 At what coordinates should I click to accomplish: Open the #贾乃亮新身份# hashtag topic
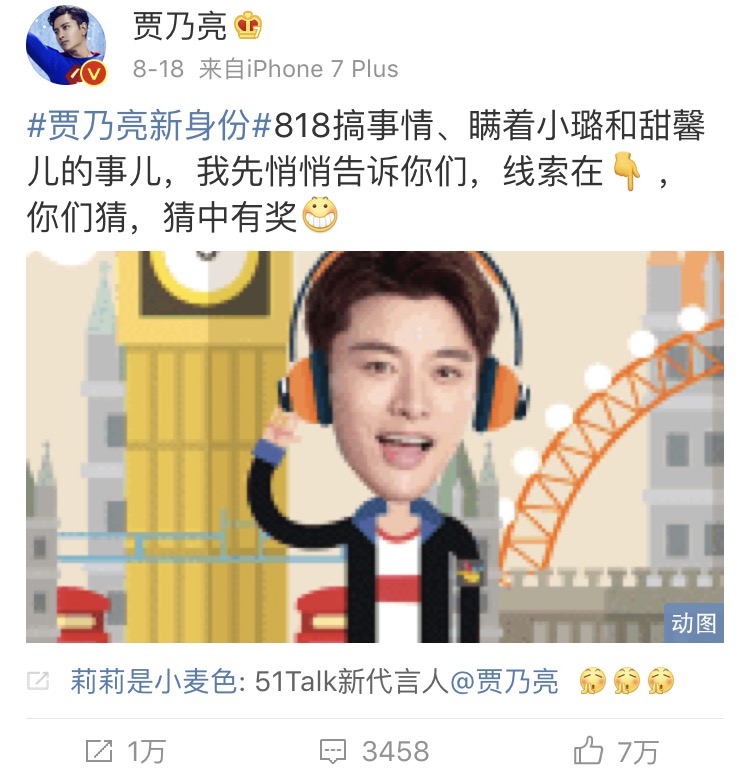[x=148, y=128]
